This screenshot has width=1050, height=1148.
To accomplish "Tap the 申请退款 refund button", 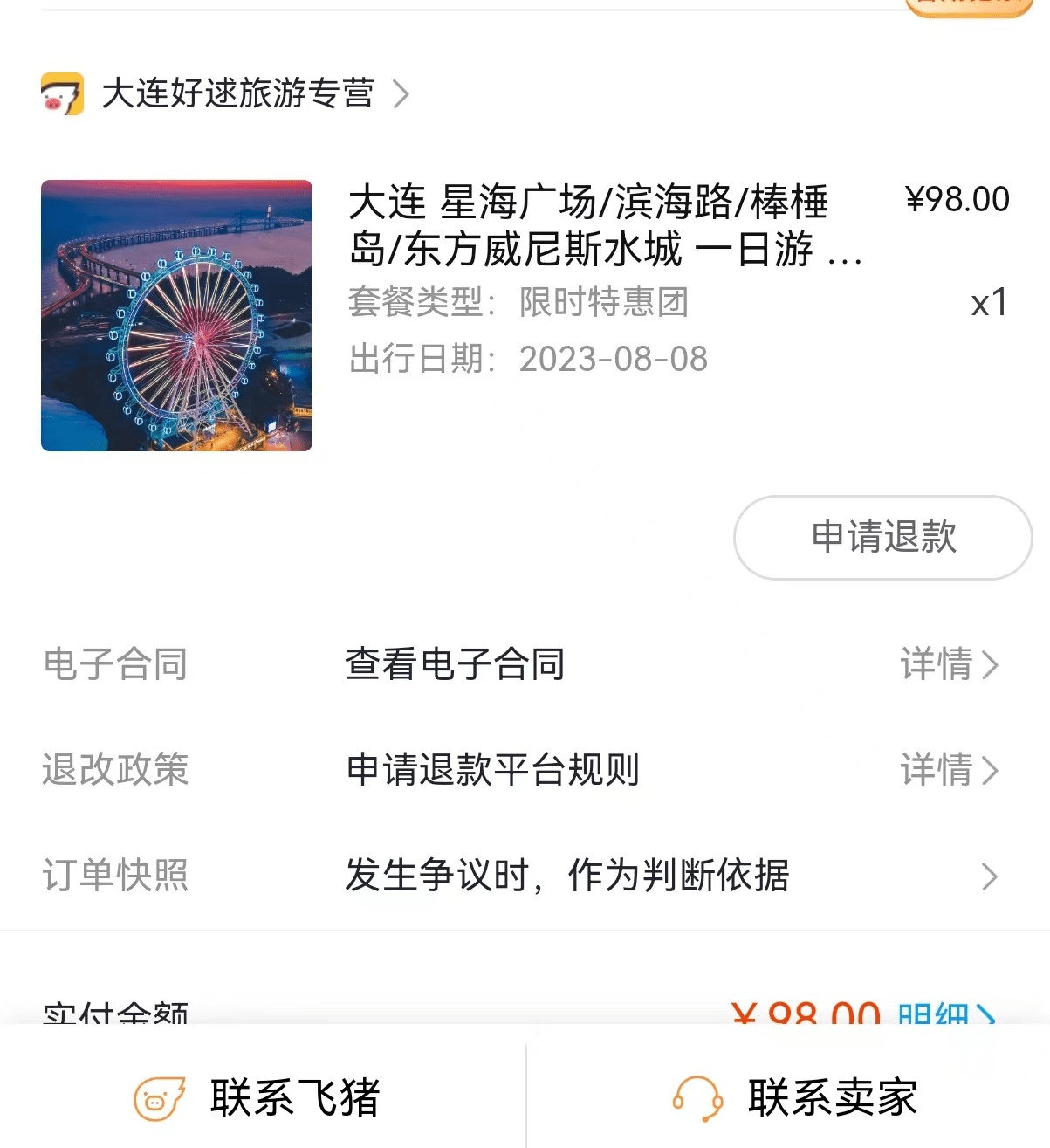I will pyautogui.click(x=882, y=537).
